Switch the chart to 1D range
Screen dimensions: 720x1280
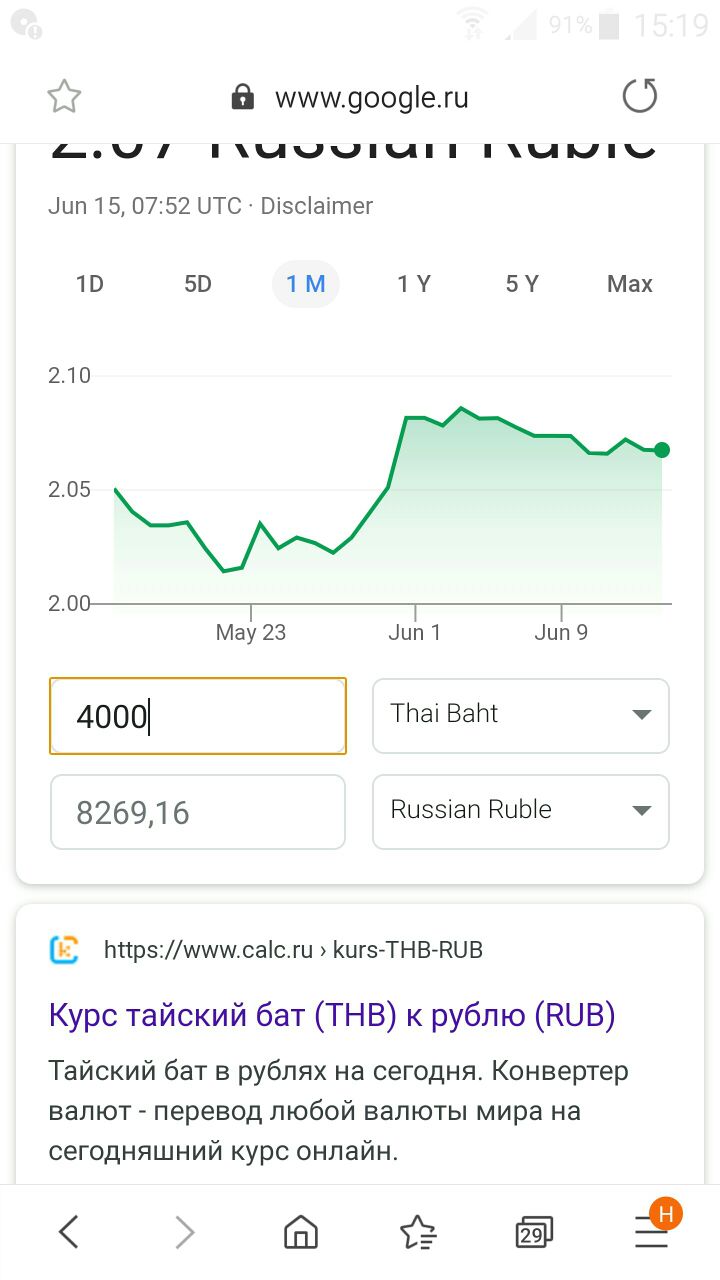(90, 284)
